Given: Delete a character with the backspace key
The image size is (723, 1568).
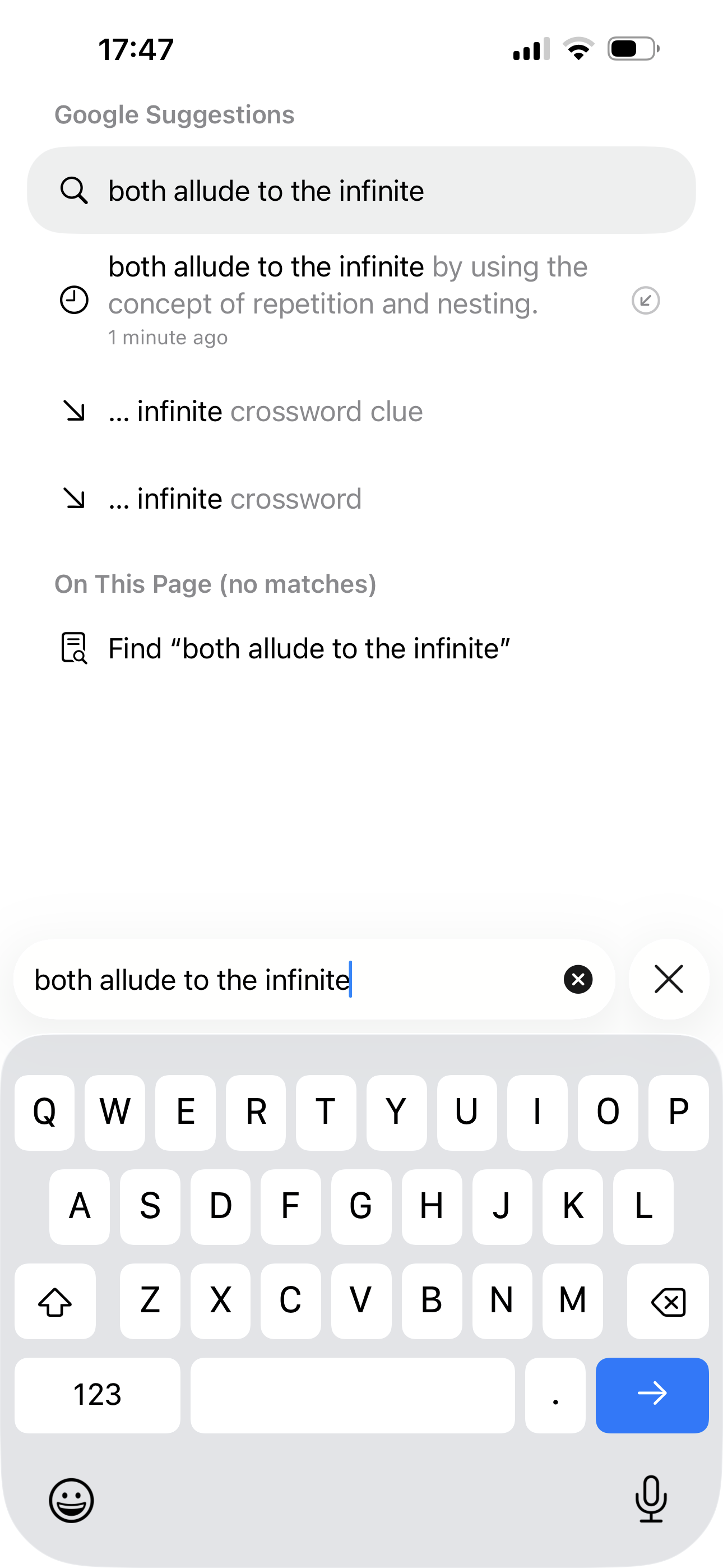Looking at the screenshot, I should coord(668,1301).
